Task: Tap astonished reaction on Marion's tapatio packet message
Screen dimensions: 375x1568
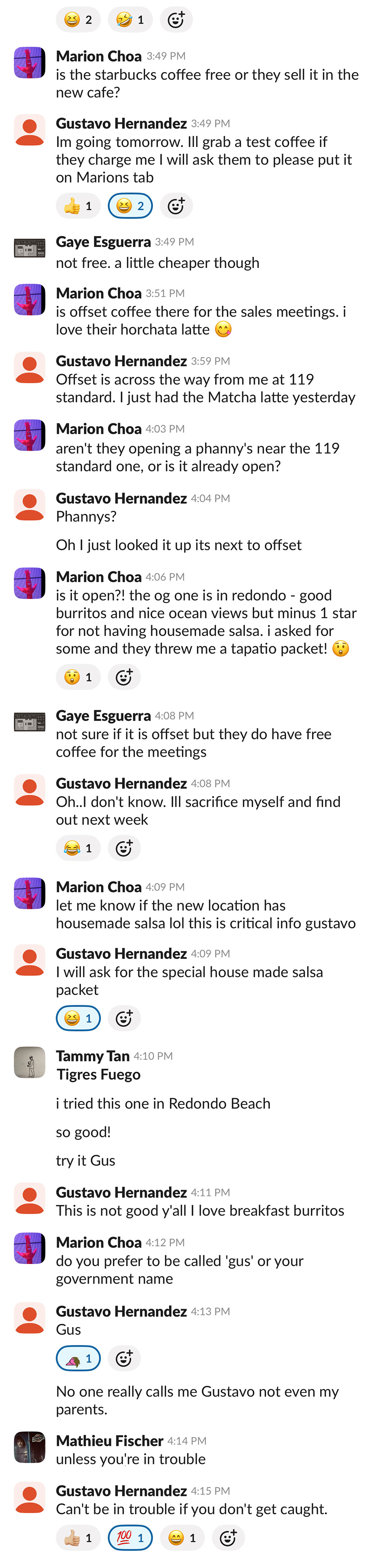Action: pyautogui.click(x=78, y=677)
